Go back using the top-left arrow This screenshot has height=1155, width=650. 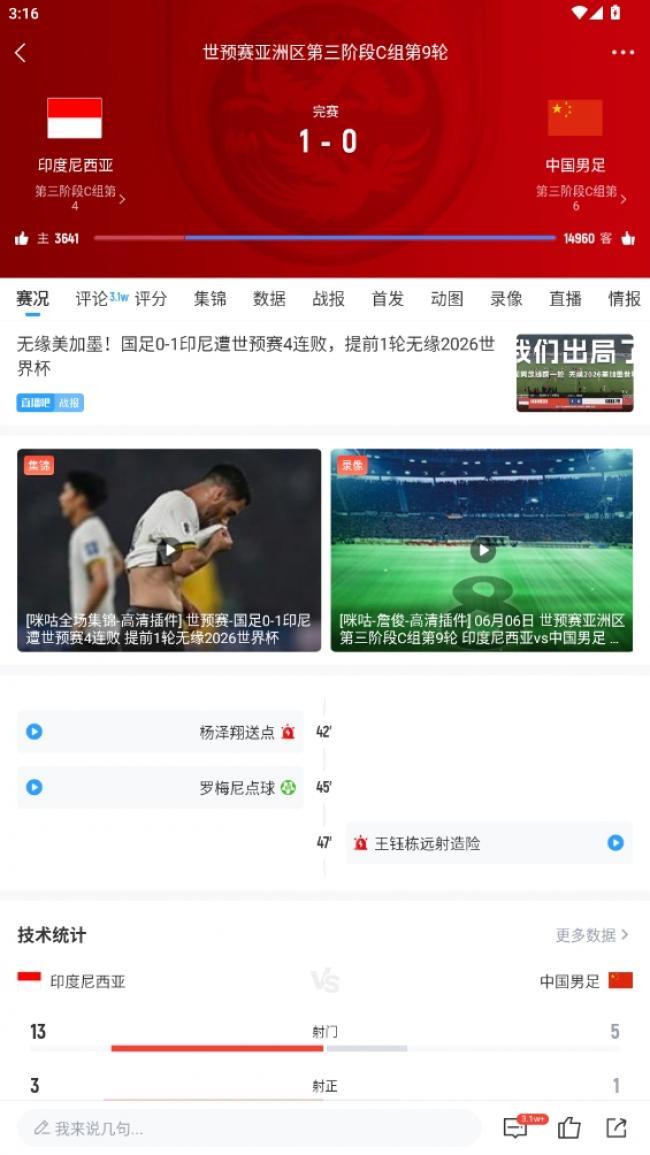[x=21, y=53]
